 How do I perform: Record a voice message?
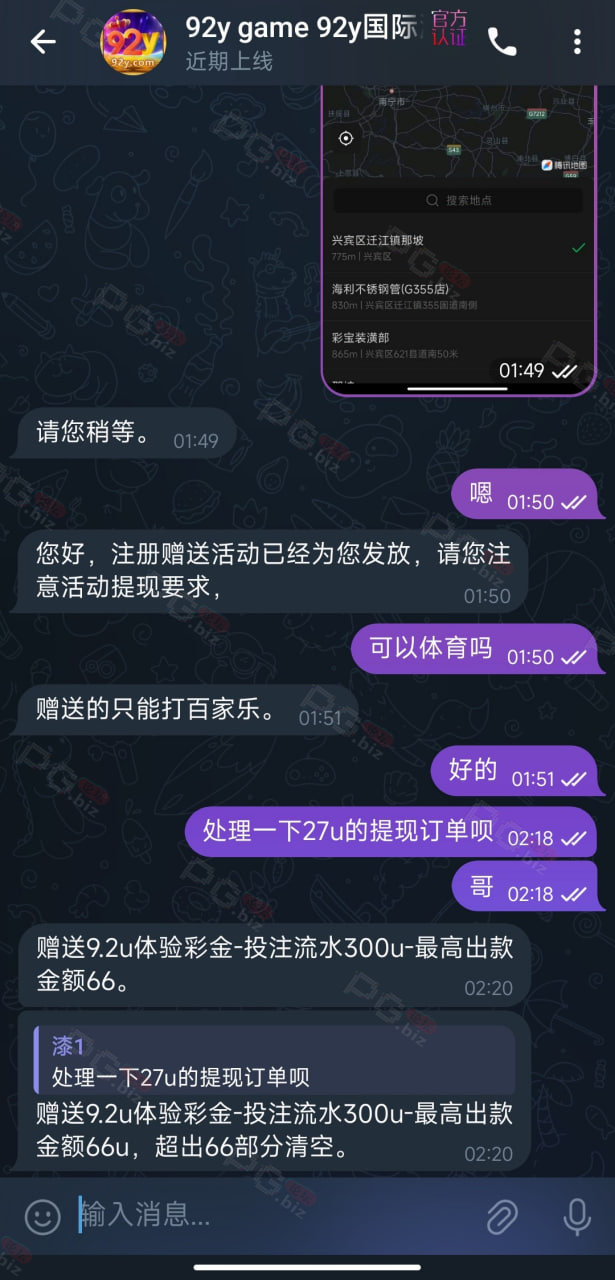point(577,1216)
